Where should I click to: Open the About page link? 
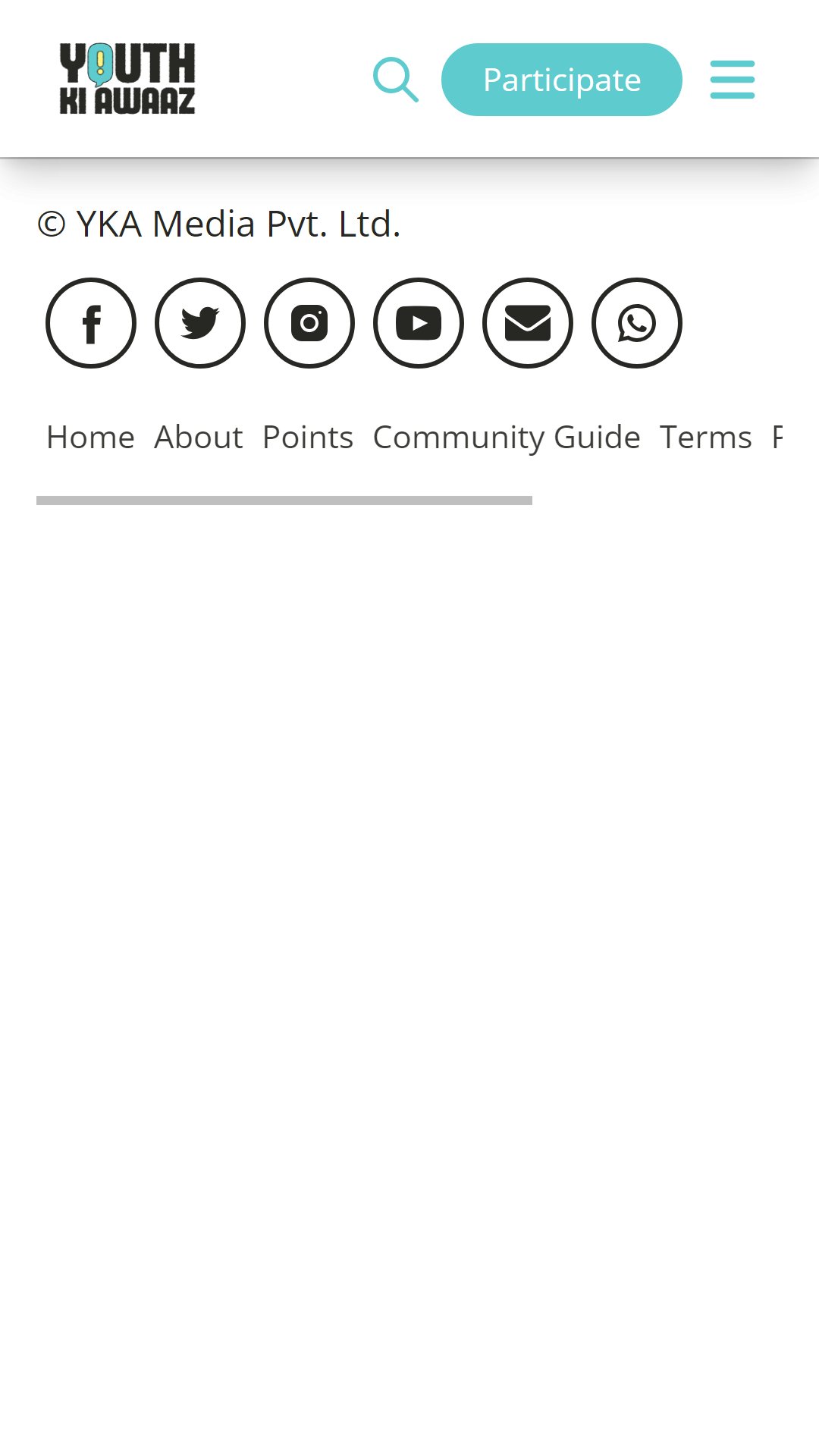[198, 438]
